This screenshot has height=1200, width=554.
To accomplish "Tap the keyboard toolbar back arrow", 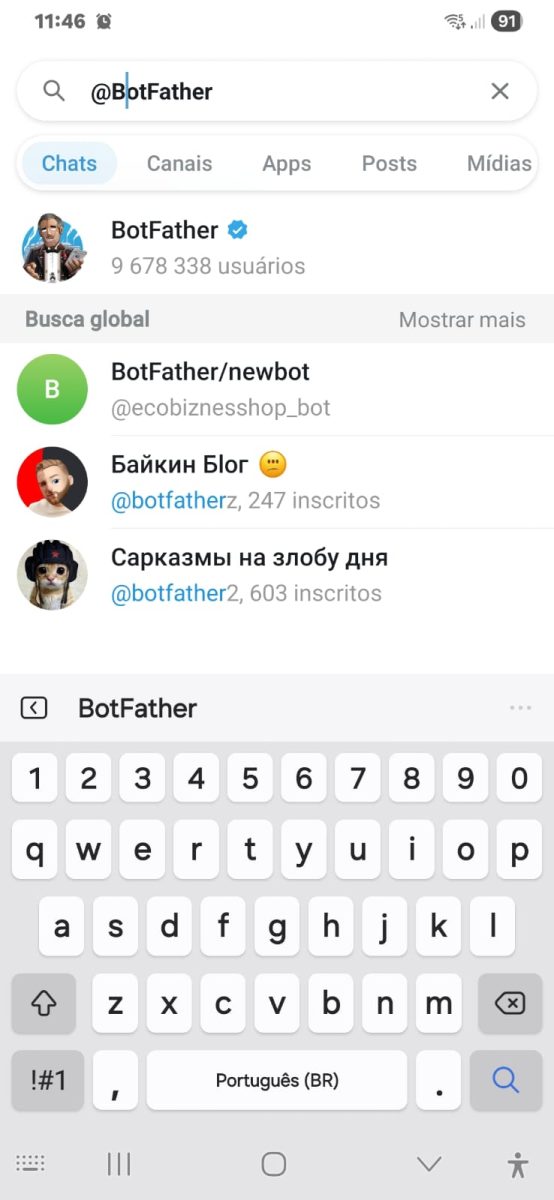I will pos(33,708).
